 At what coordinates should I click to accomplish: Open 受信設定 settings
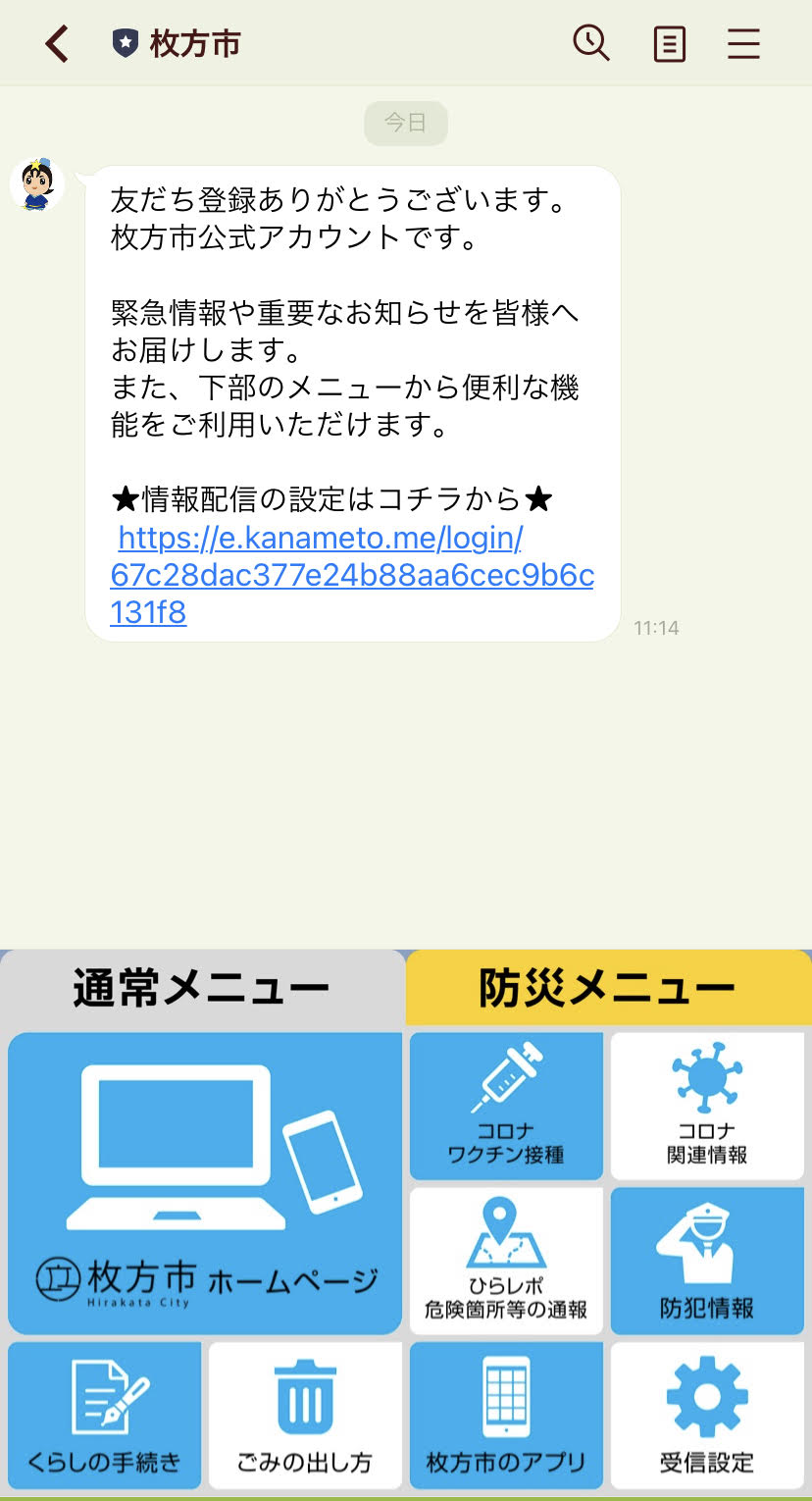707,1415
